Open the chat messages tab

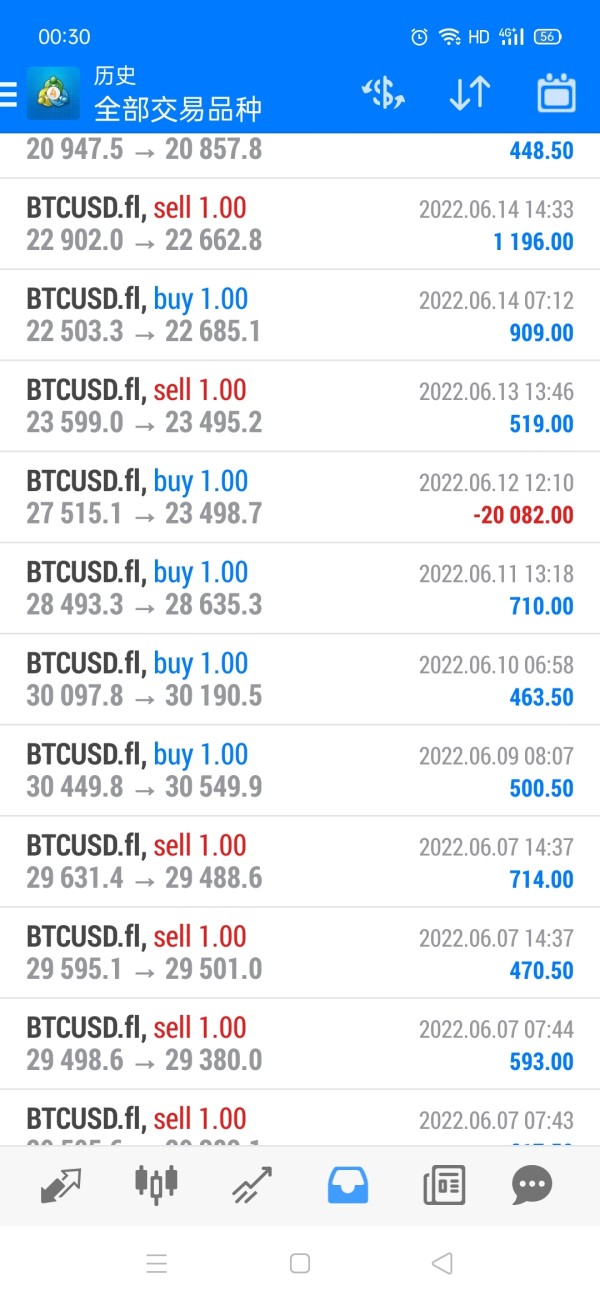point(532,1186)
